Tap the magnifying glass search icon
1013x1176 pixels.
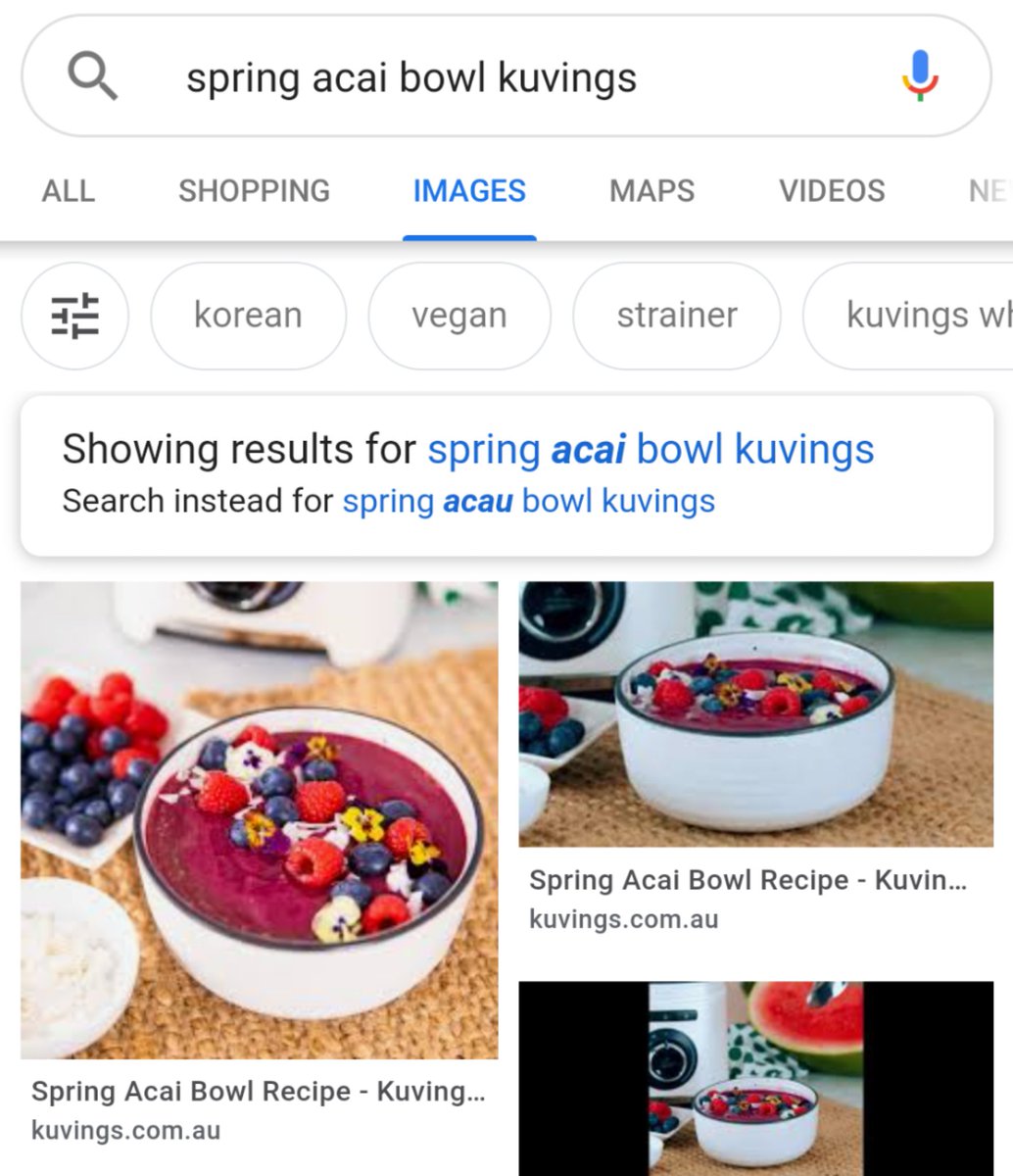93,76
